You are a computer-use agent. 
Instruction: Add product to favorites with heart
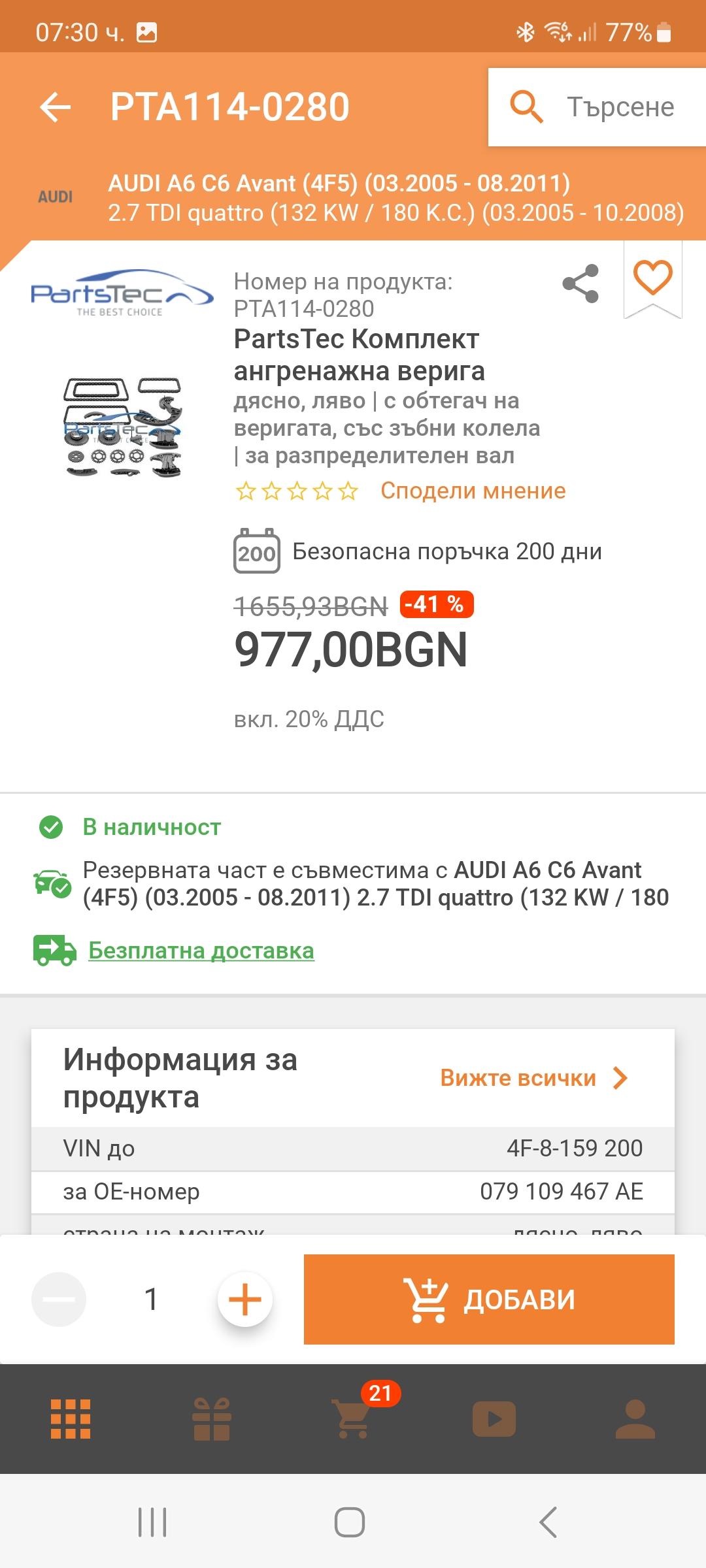tap(652, 278)
